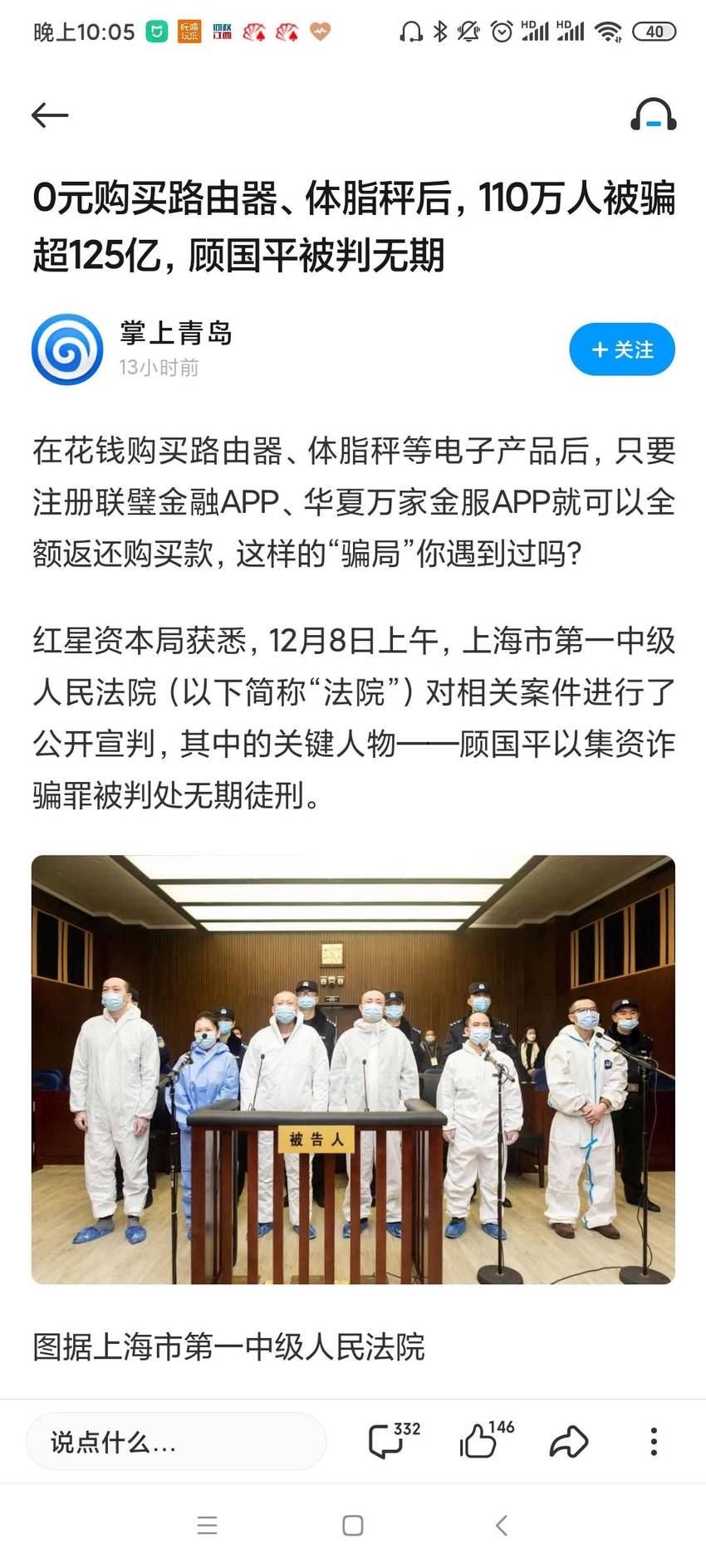The width and height of the screenshot is (706, 1568).
Task: Open the 332 comments
Action: (x=394, y=1440)
